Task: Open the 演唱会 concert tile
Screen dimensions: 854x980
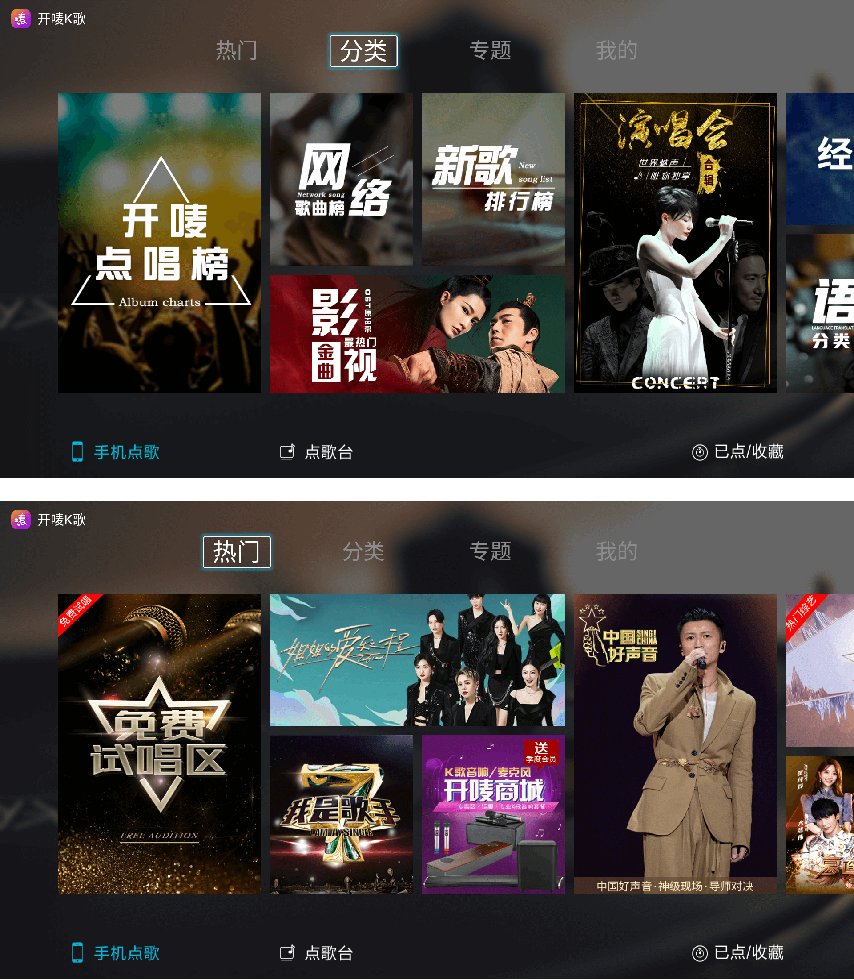Action: (675, 243)
